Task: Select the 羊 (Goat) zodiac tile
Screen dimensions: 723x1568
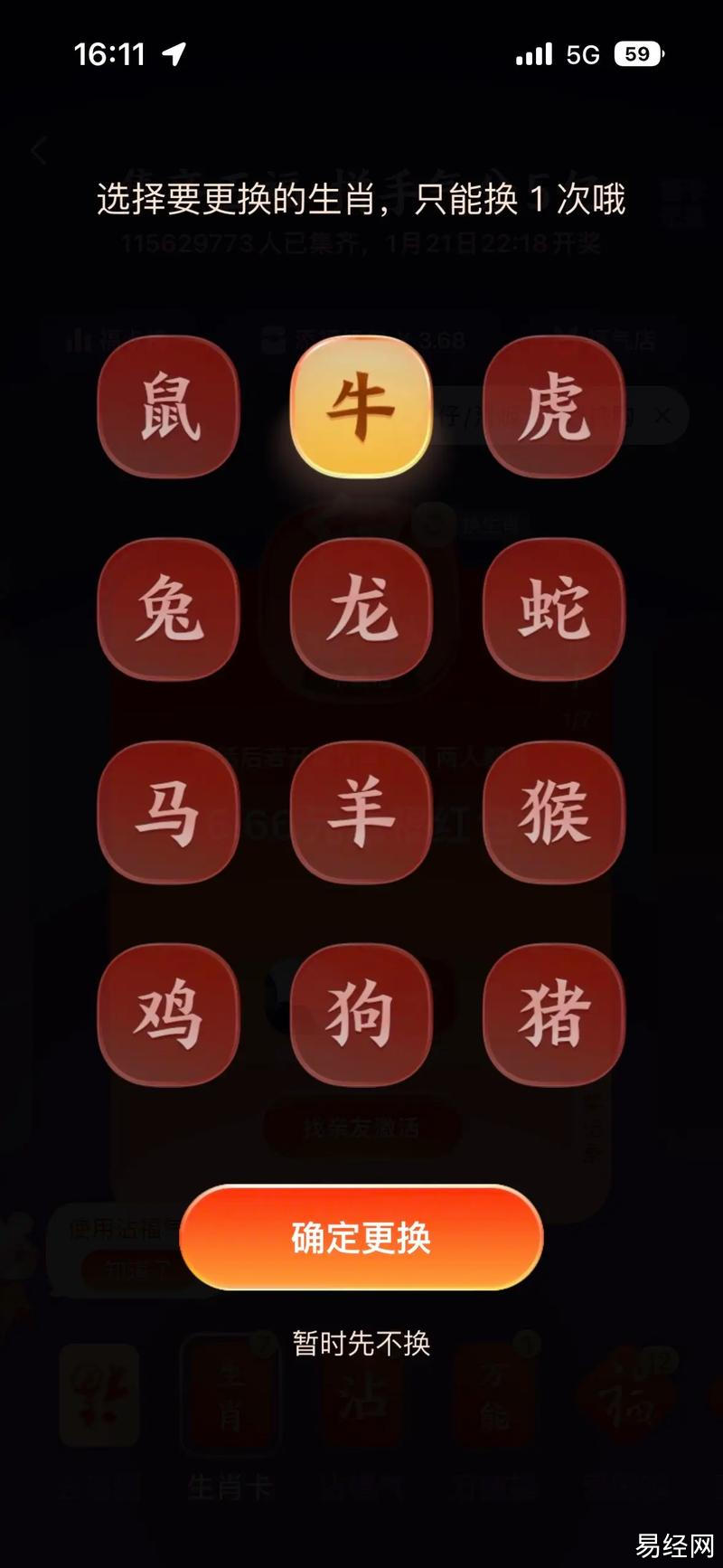Action: 361,812
